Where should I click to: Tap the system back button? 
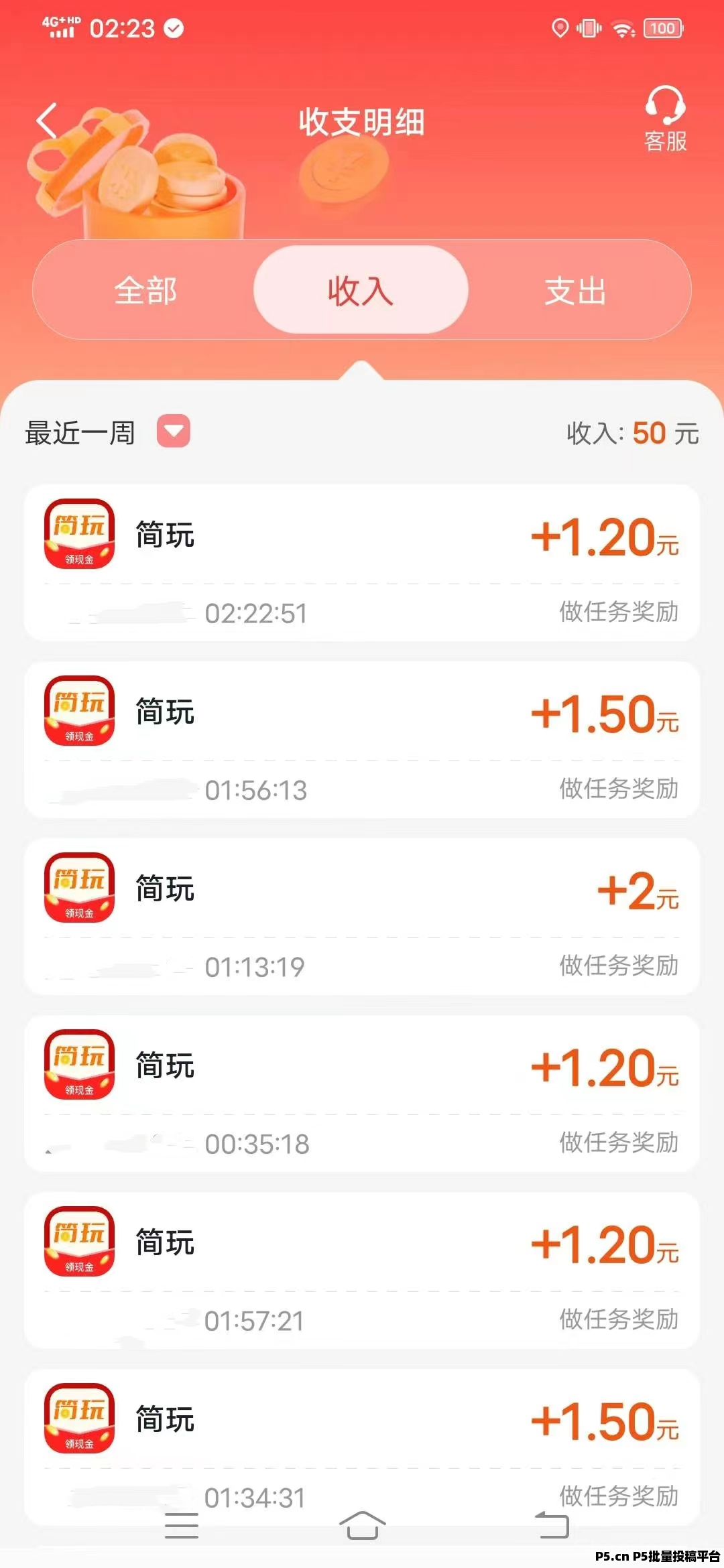tap(552, 1526)
